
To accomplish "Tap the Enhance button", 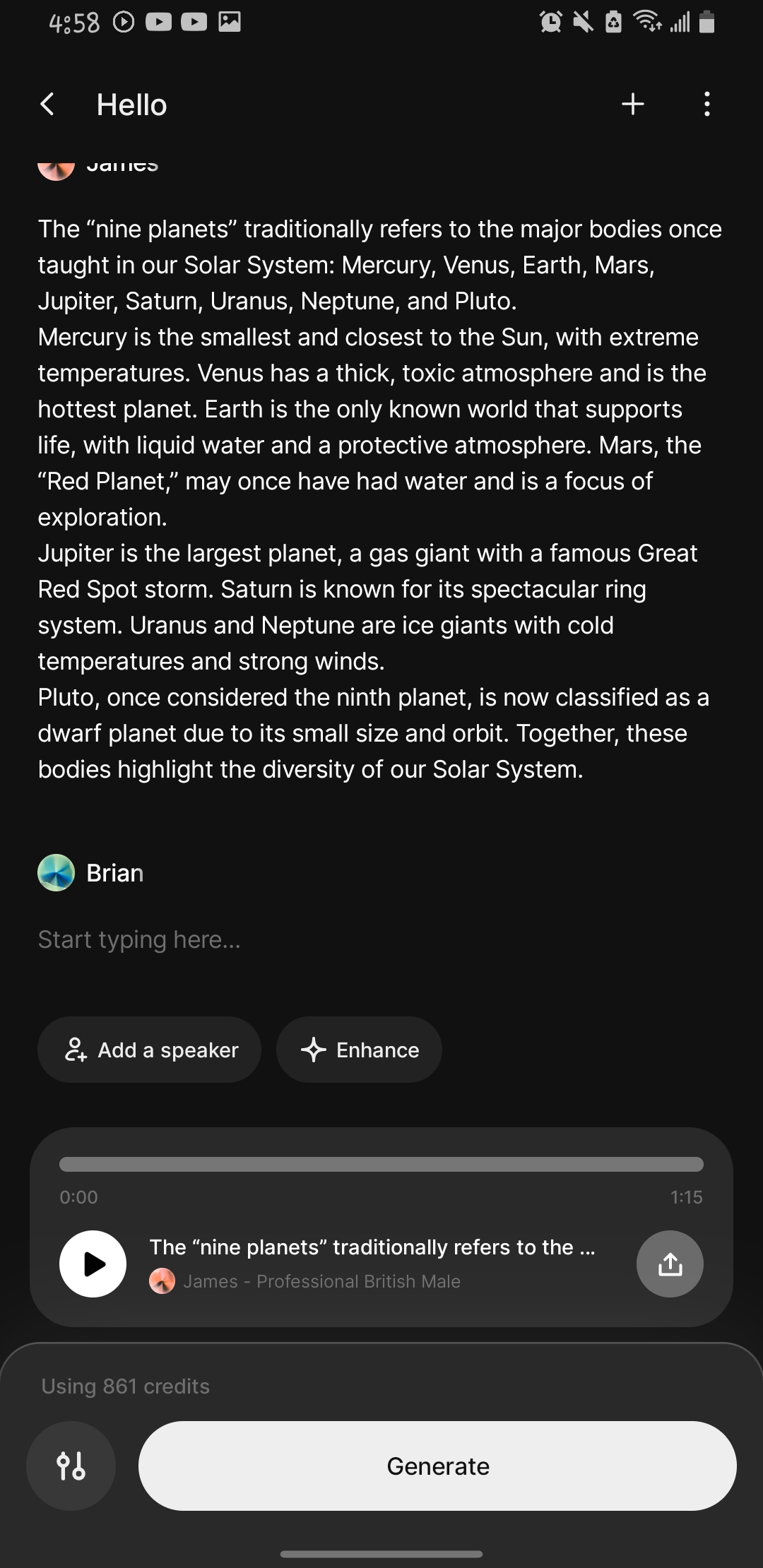I will [x=359, y=1050].
